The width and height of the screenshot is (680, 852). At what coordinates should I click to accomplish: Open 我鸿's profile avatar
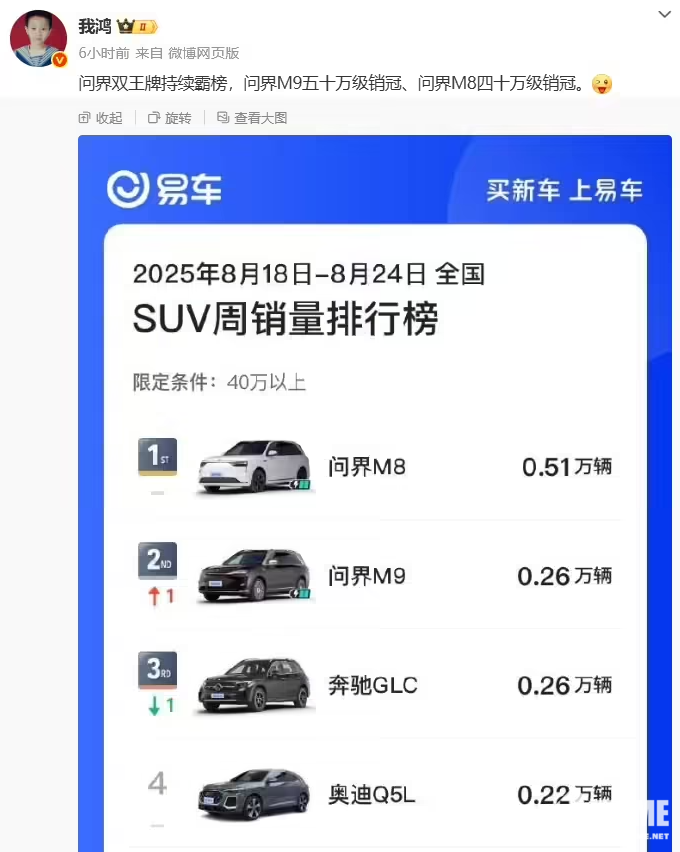pos(38,40)
